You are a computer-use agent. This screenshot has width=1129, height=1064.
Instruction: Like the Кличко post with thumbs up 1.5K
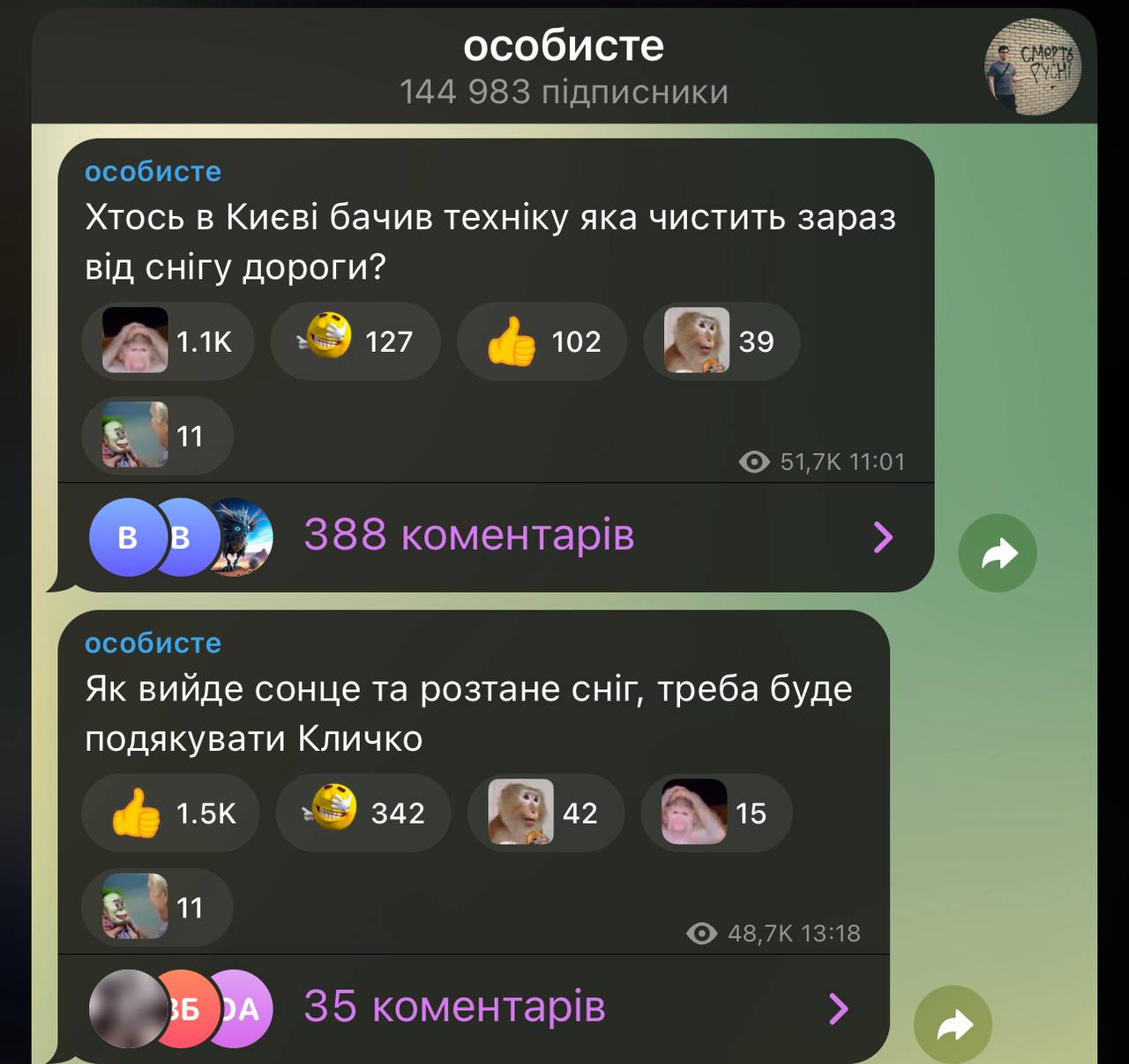point(170,813)
